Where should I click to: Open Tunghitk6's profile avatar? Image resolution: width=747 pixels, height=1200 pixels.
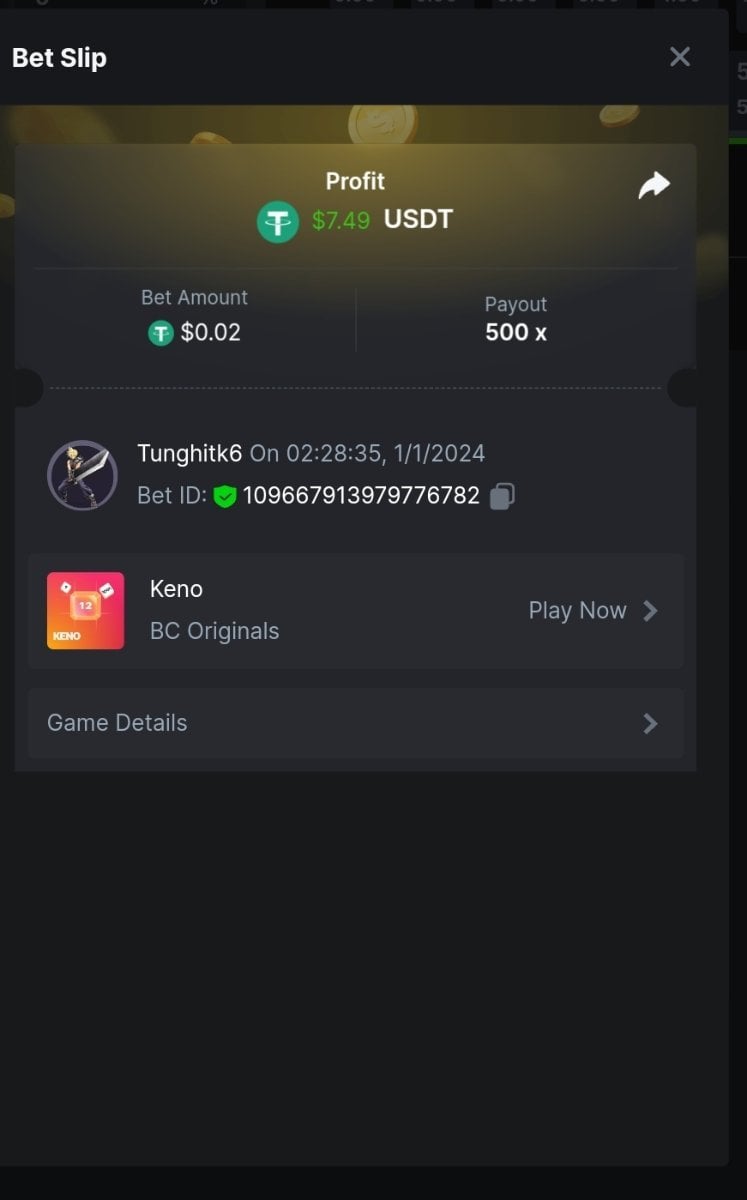pos(82,476)
